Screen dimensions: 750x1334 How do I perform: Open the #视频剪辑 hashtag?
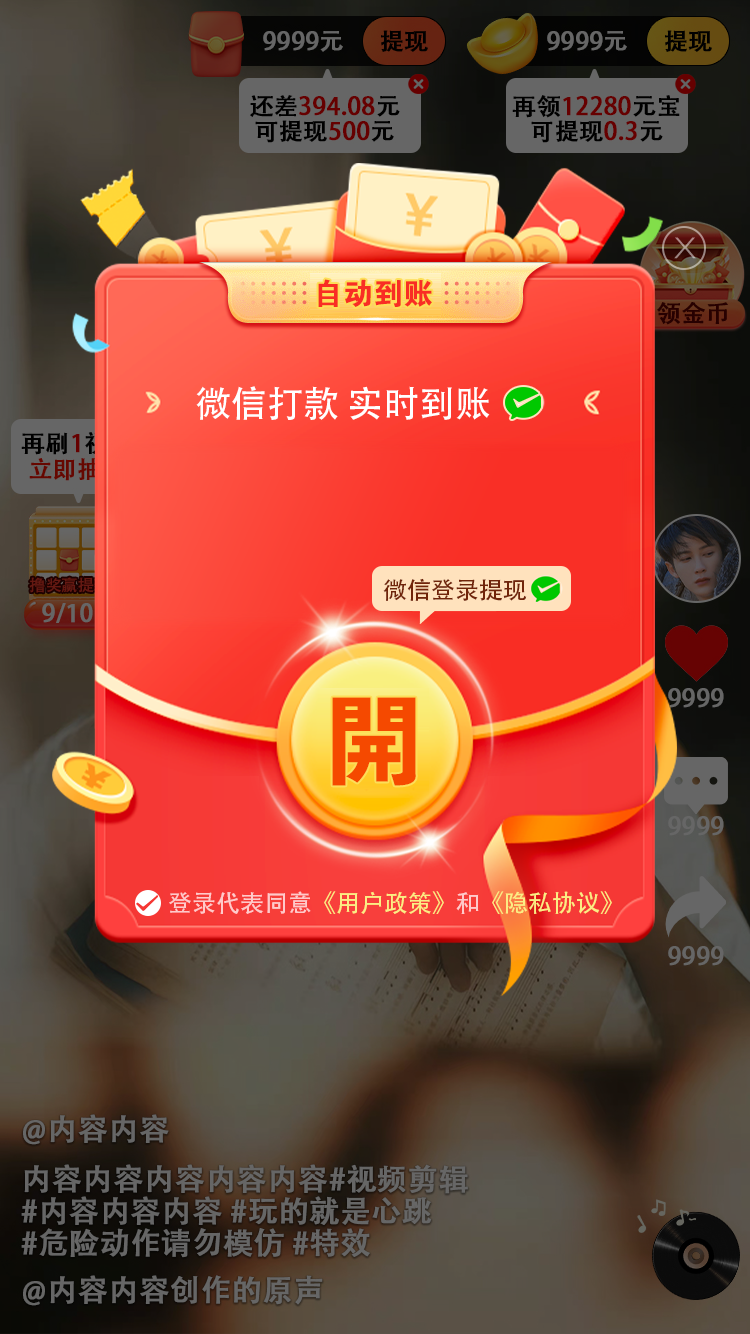coord(398,1180)
